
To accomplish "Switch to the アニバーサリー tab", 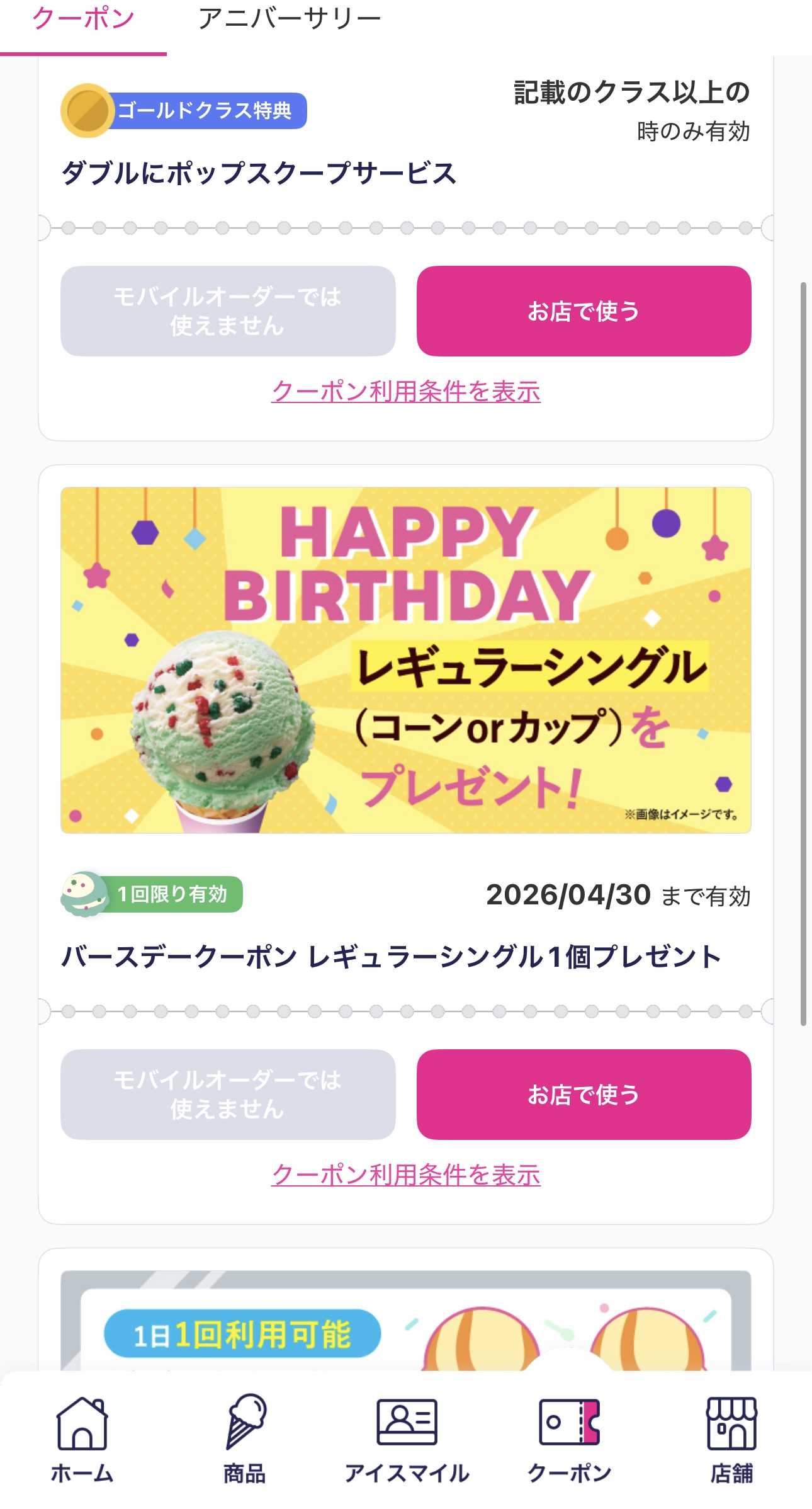I will point(289,19).
